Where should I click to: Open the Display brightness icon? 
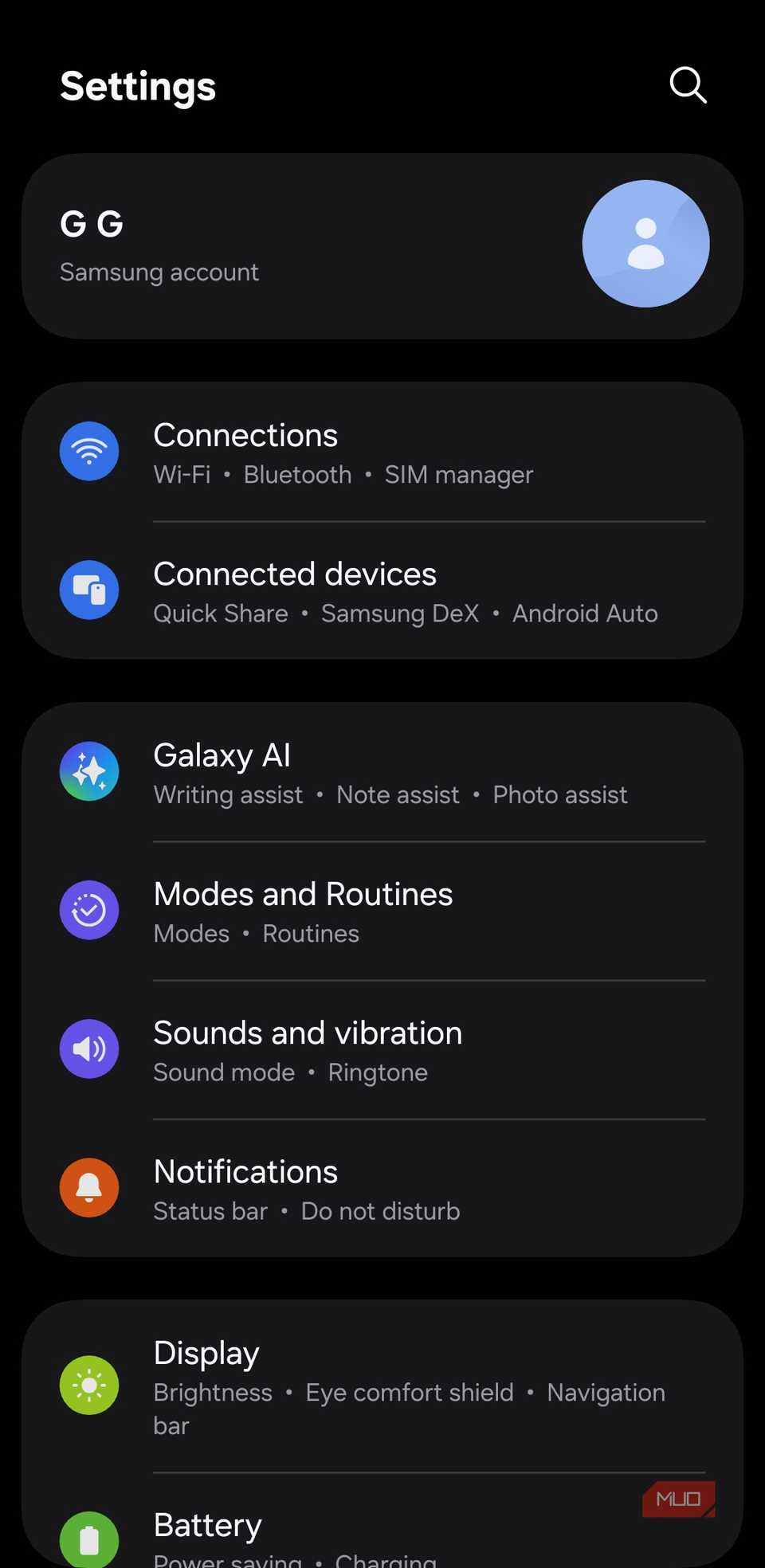coord(89,1384)
